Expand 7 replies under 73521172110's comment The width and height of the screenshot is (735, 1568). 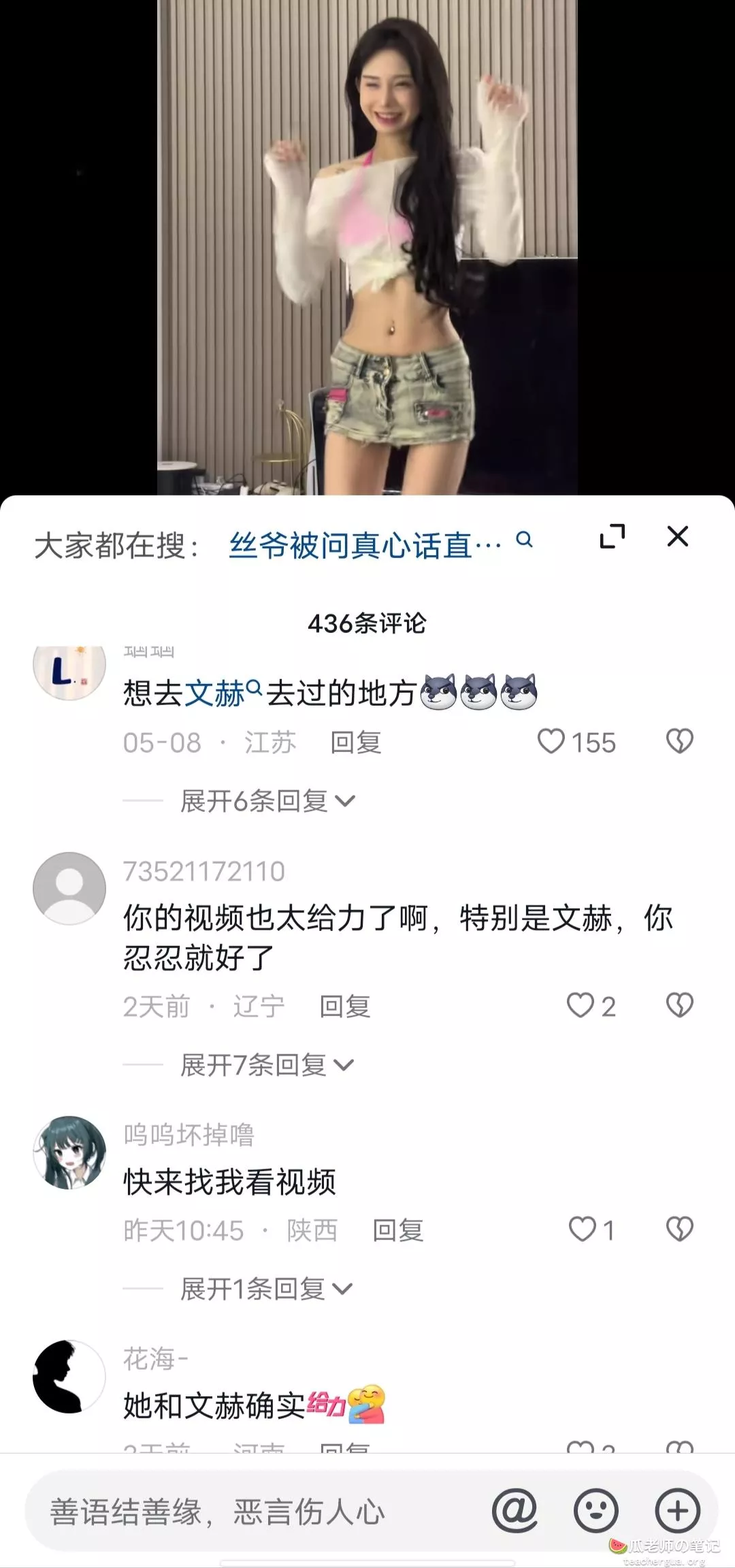267,1065
